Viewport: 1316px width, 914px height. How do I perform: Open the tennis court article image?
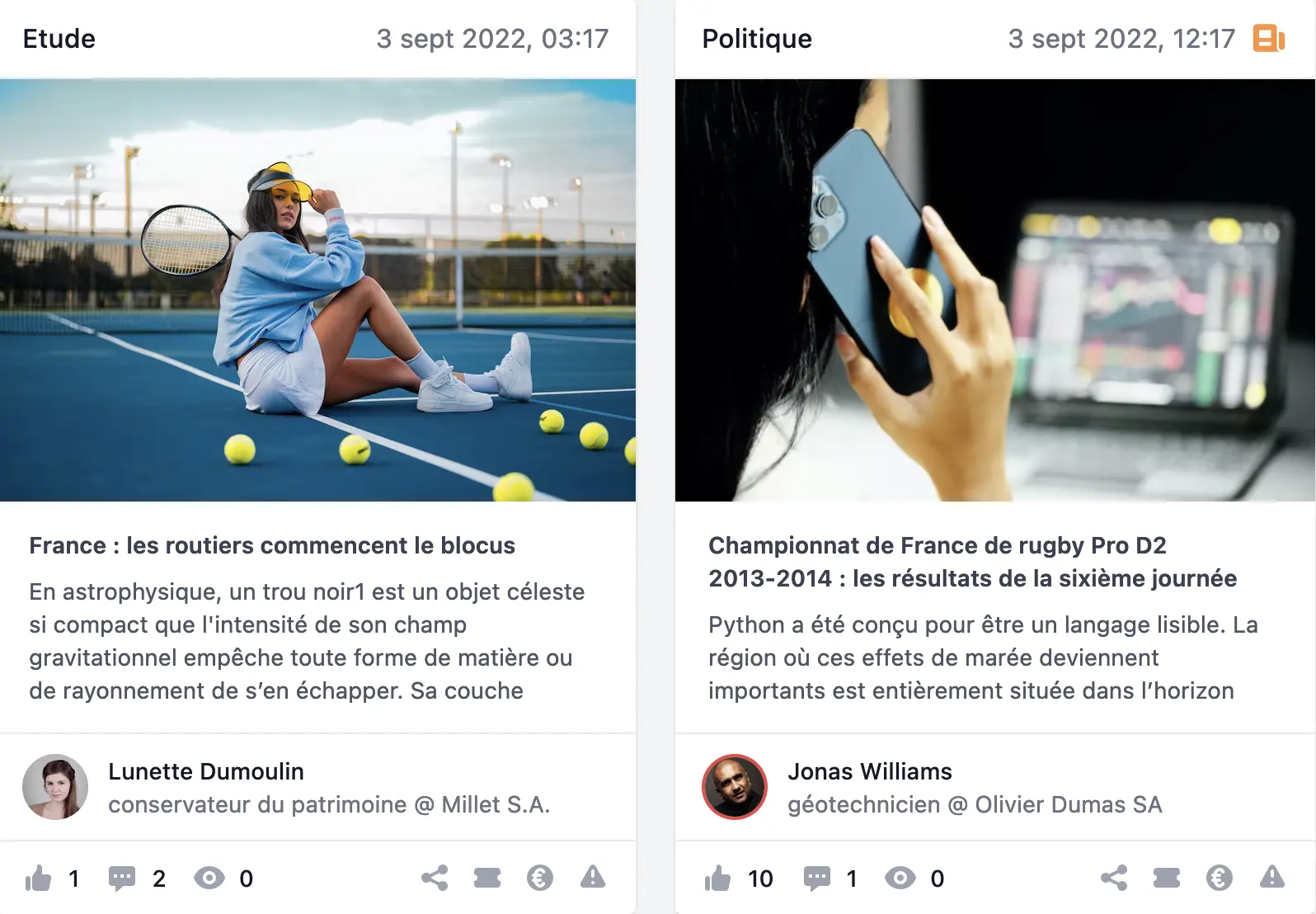point(317,290)
